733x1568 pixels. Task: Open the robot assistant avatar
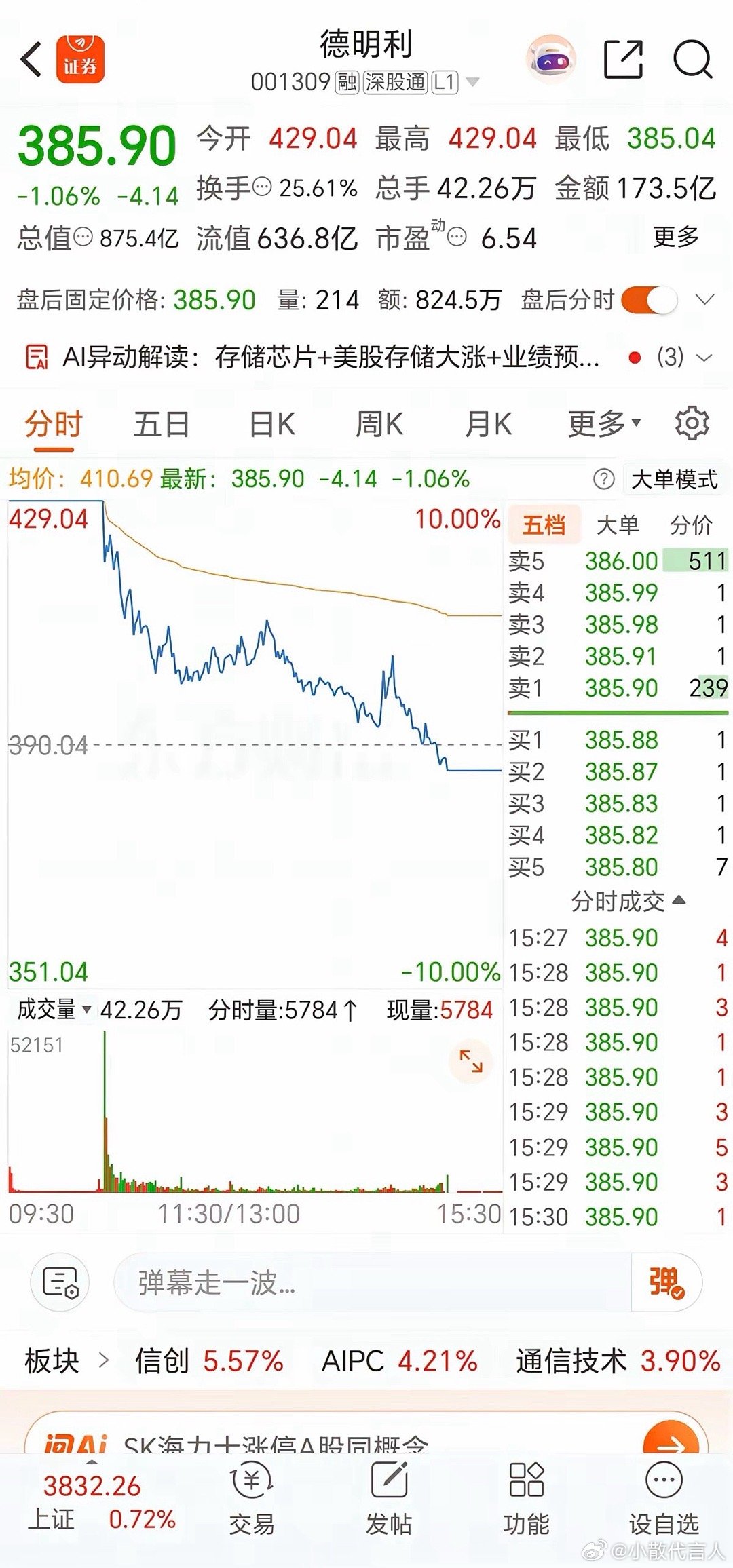tap(551, 59)
